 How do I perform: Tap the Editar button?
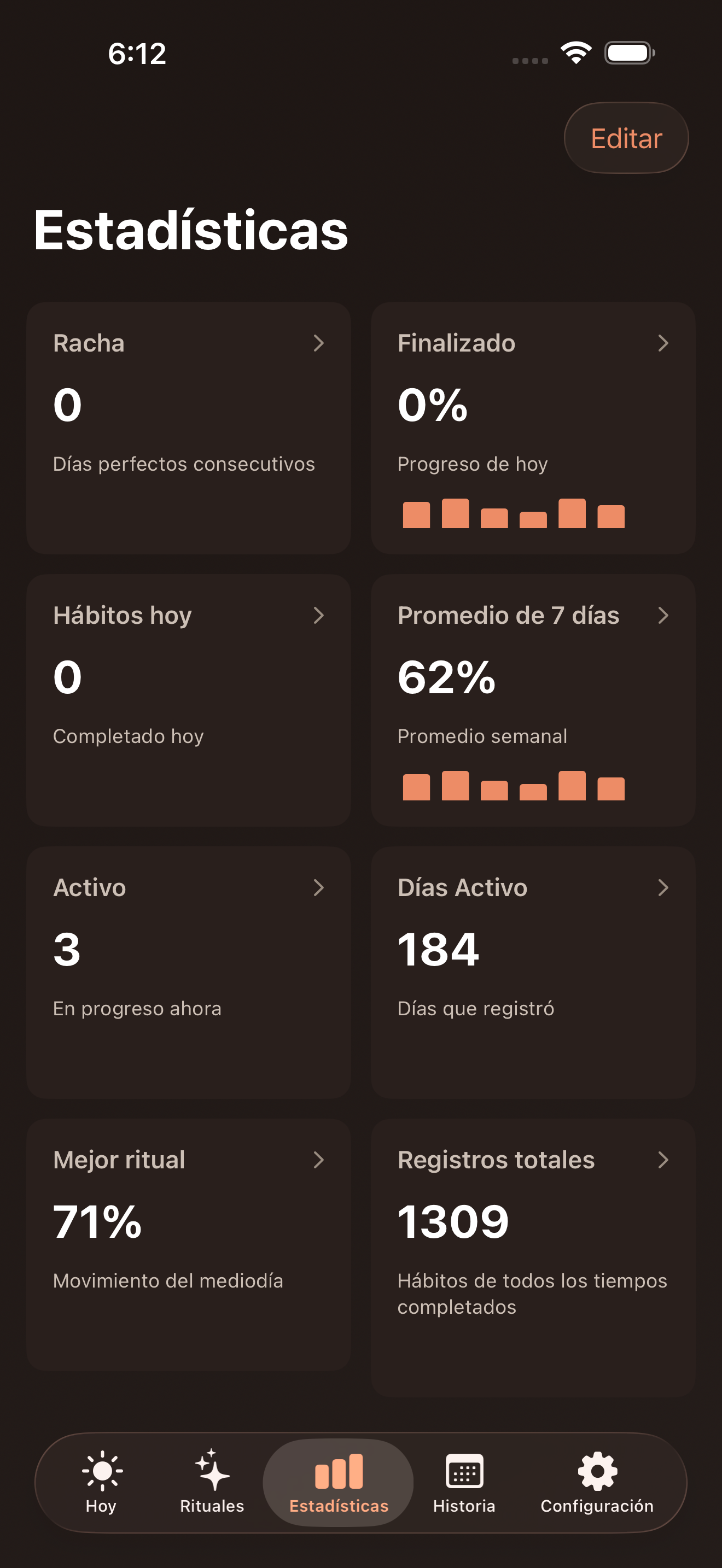(x=626, y=138)
